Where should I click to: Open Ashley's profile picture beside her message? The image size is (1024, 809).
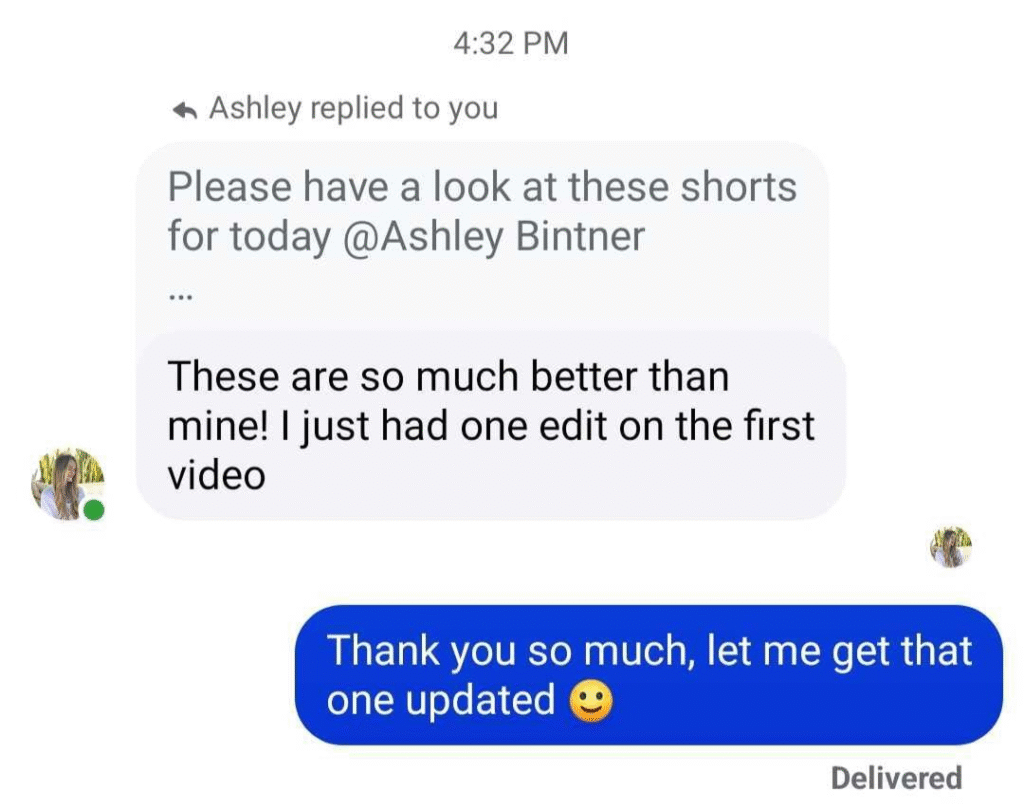click(x=66, y=484)
